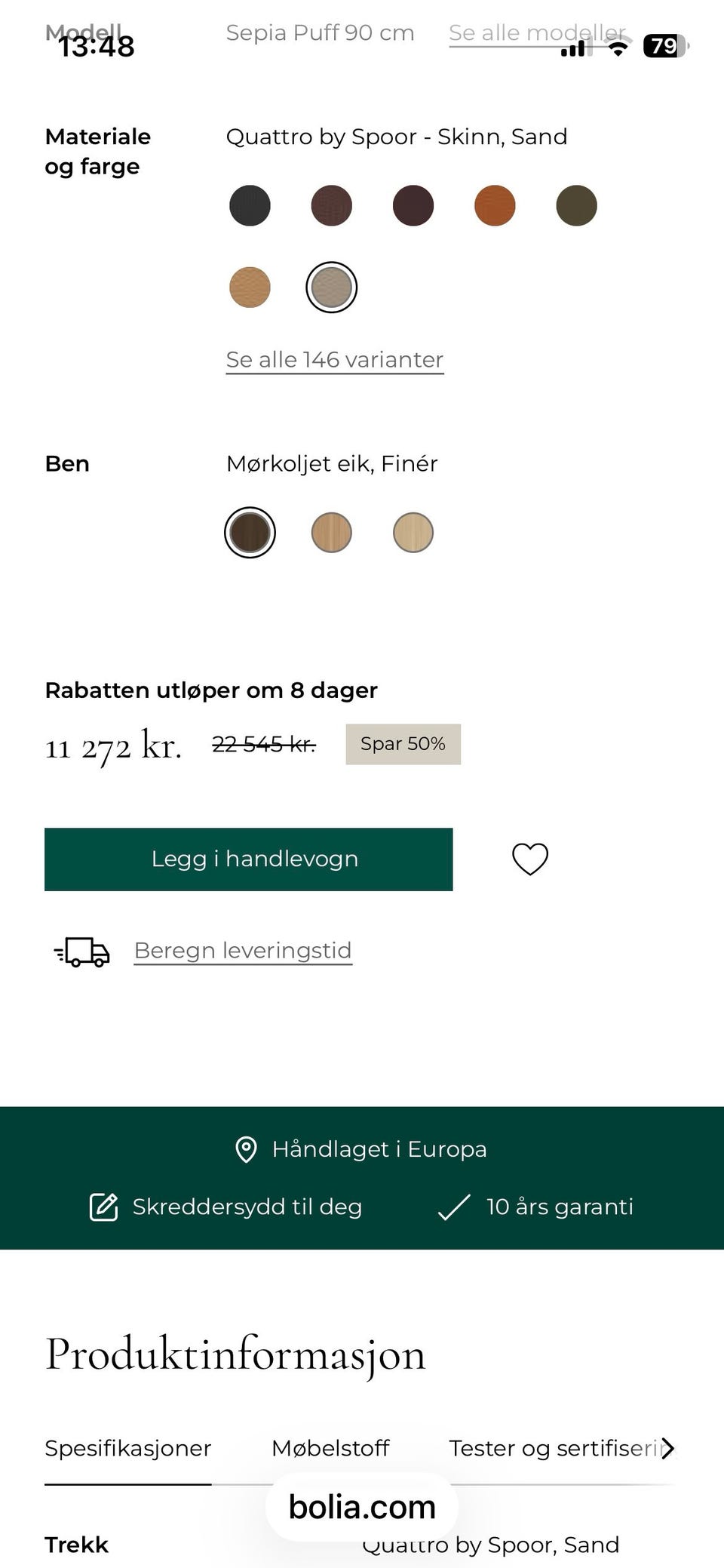Viewport: 724px width, 1568px height.
Task: Click the location pin beside Håndlaget i Europa
Action: pos(246,1148)
